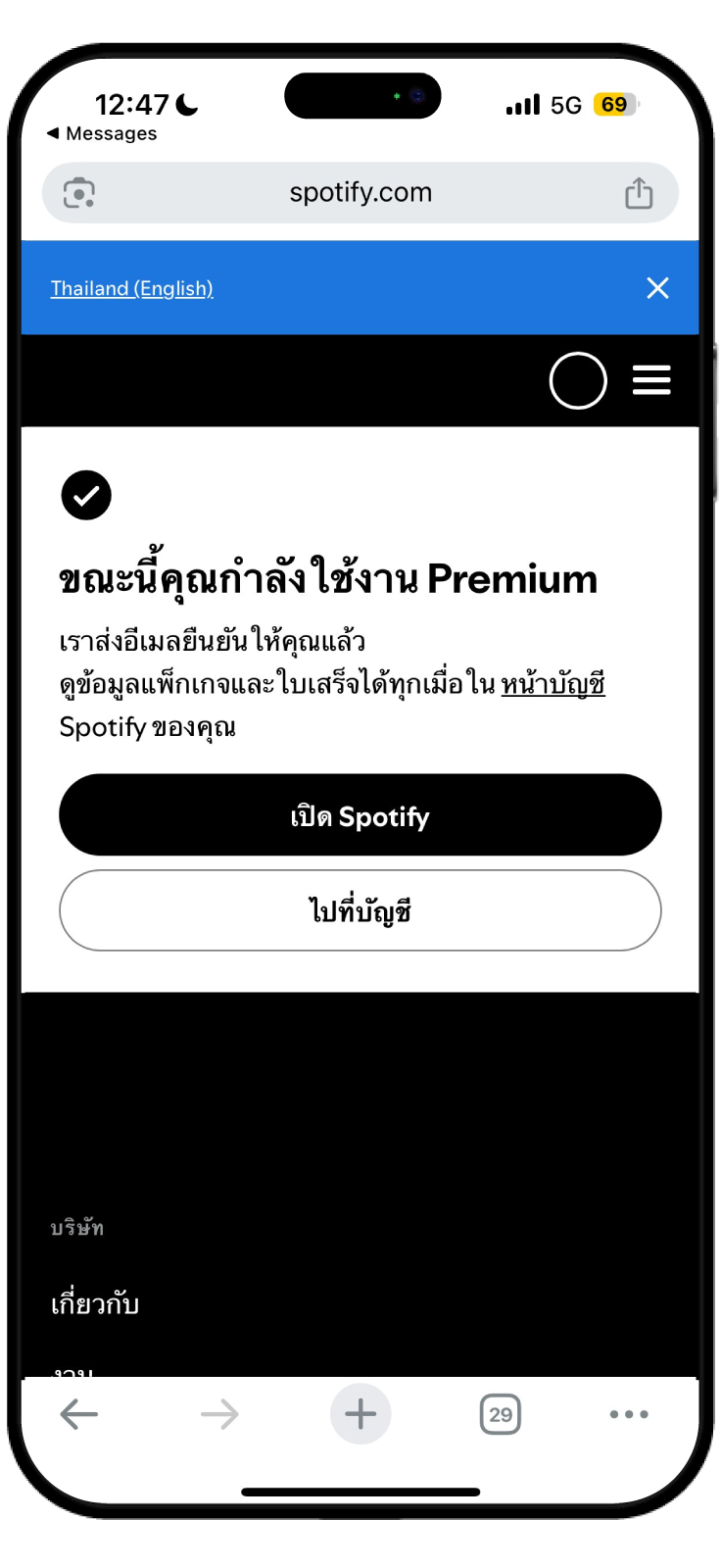721x1568 pixels.
Task: Go back to the previous page
Action: pos(79,1414)
